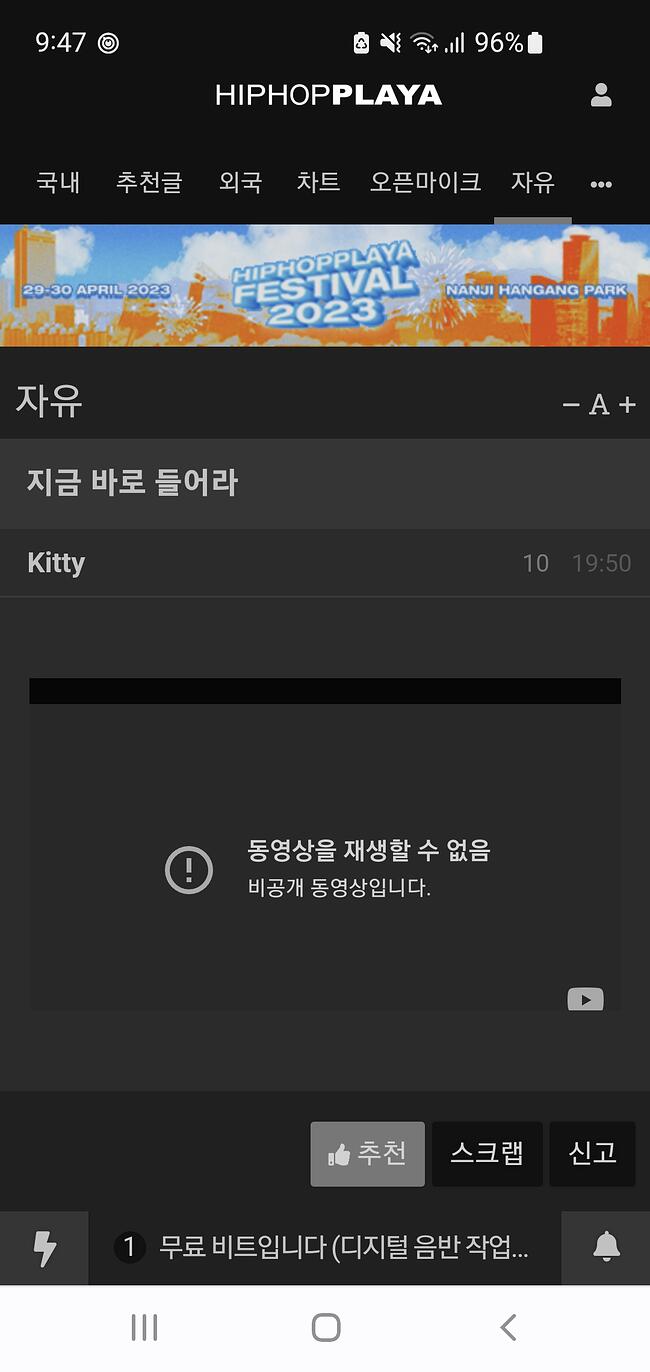
Task: Open the Hiphopplaya Festival 2023 banner
Action: (x=325, y=286)
